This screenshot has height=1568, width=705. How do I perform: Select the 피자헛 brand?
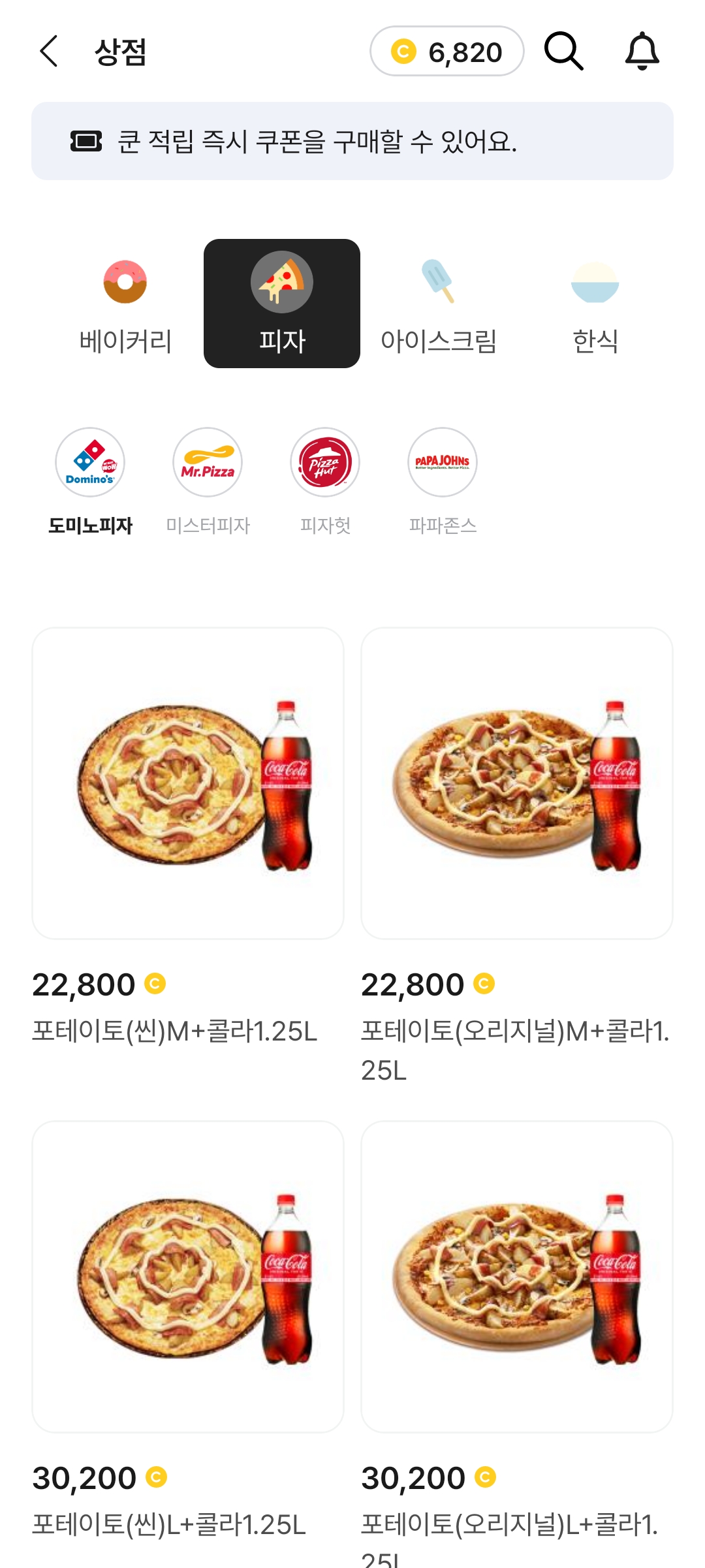tap(325, 480)
